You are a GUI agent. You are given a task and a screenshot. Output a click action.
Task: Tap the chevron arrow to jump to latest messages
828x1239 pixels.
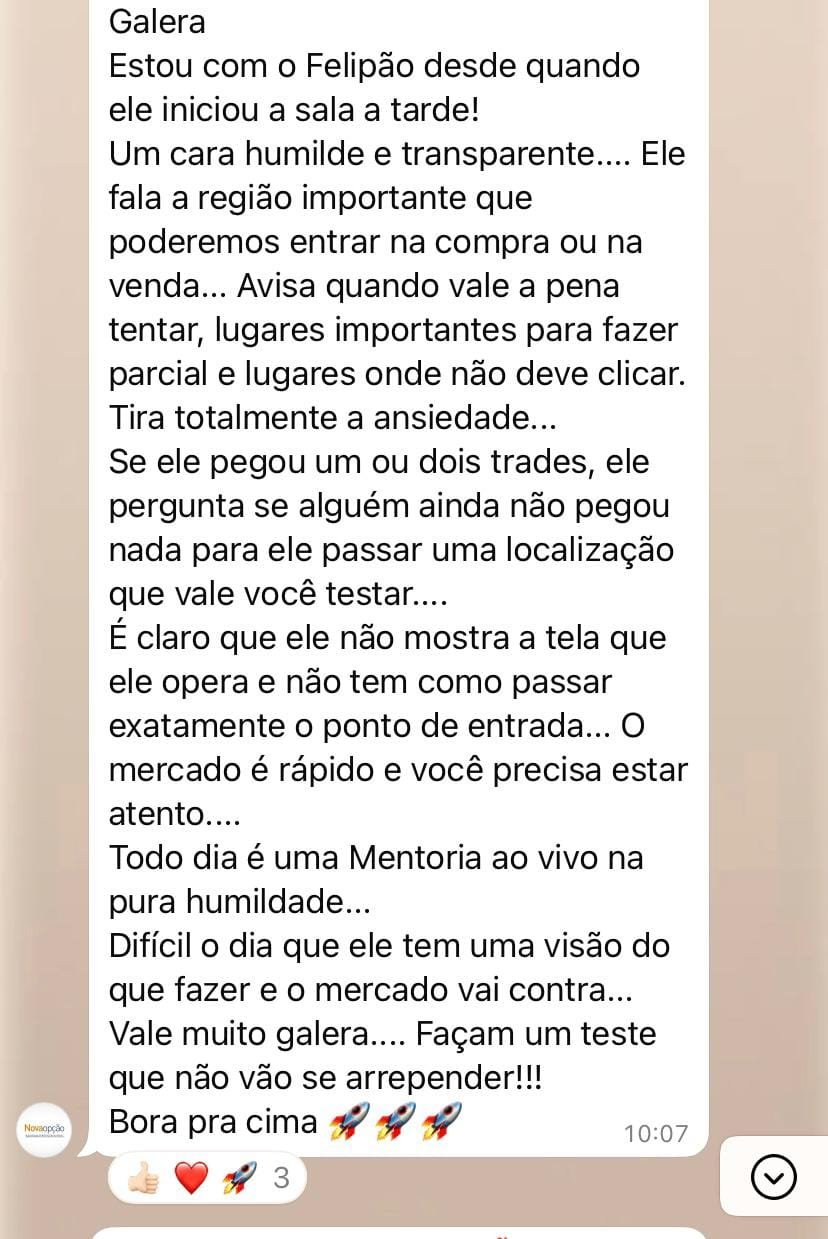coord(771,1178)
